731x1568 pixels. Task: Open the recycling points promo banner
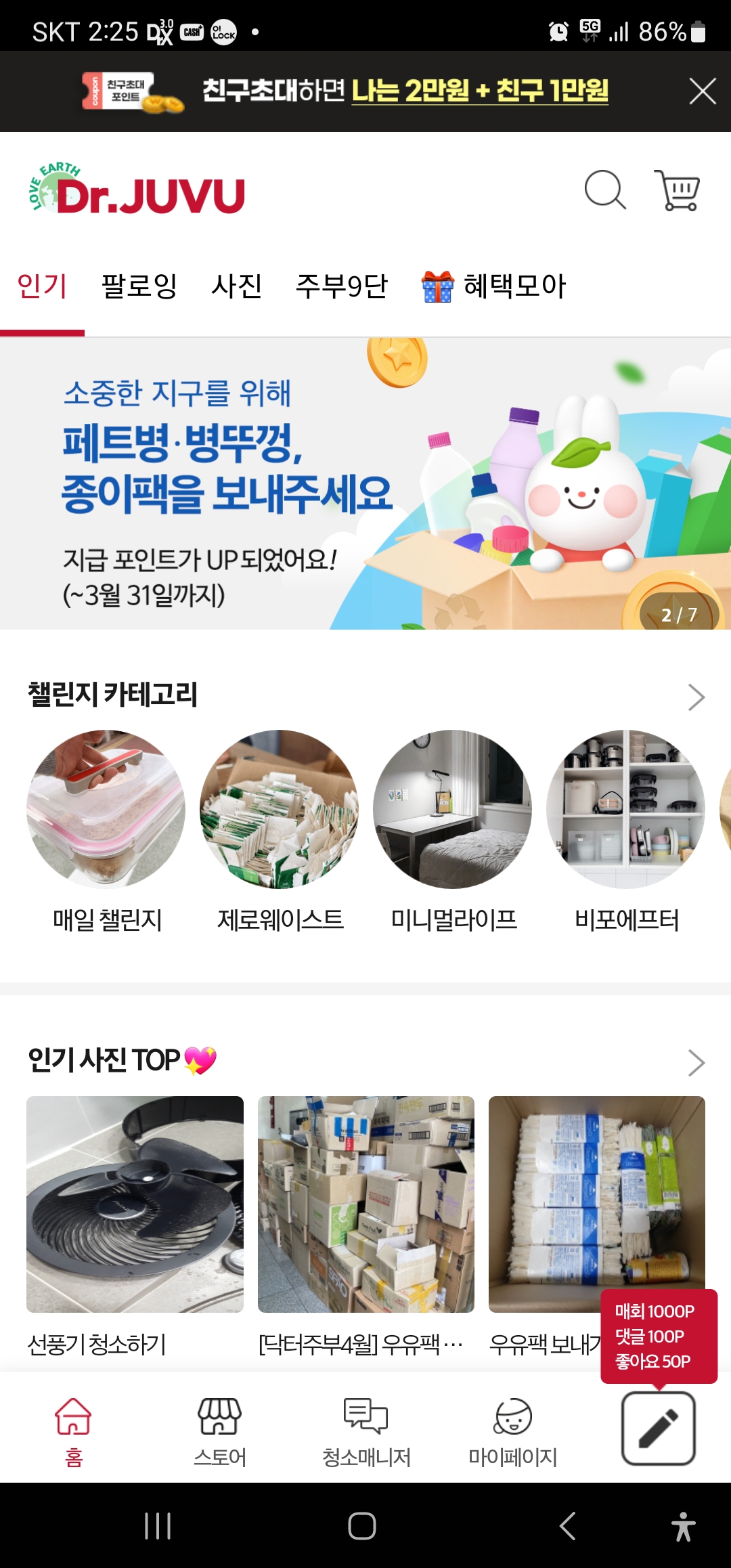(x=365, y=483)
